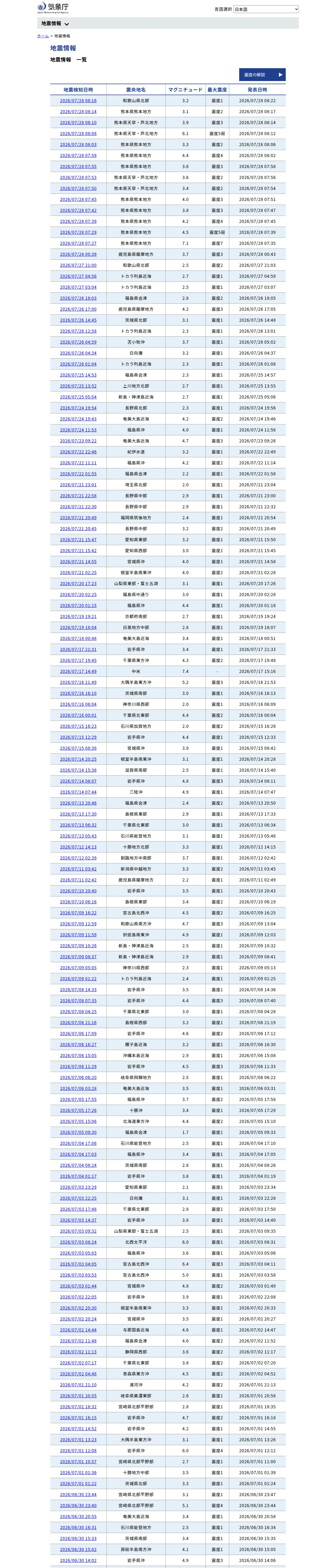Viewport: 336px width, 1568px height.
Task: Go to the ホーム breadcrumb link
Action: [x=43, y=36]
